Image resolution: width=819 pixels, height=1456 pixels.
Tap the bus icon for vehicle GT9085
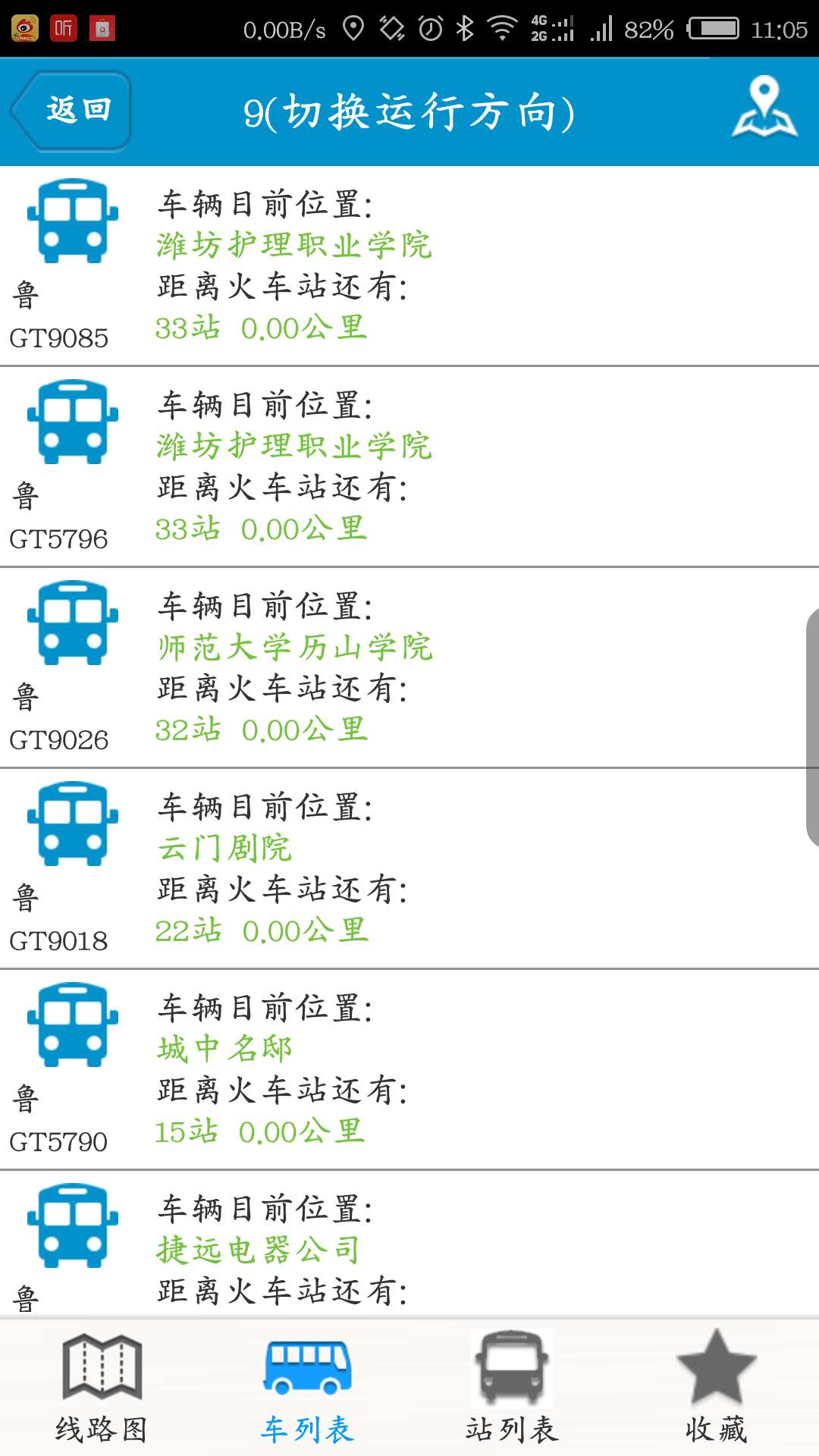point(72,220)
